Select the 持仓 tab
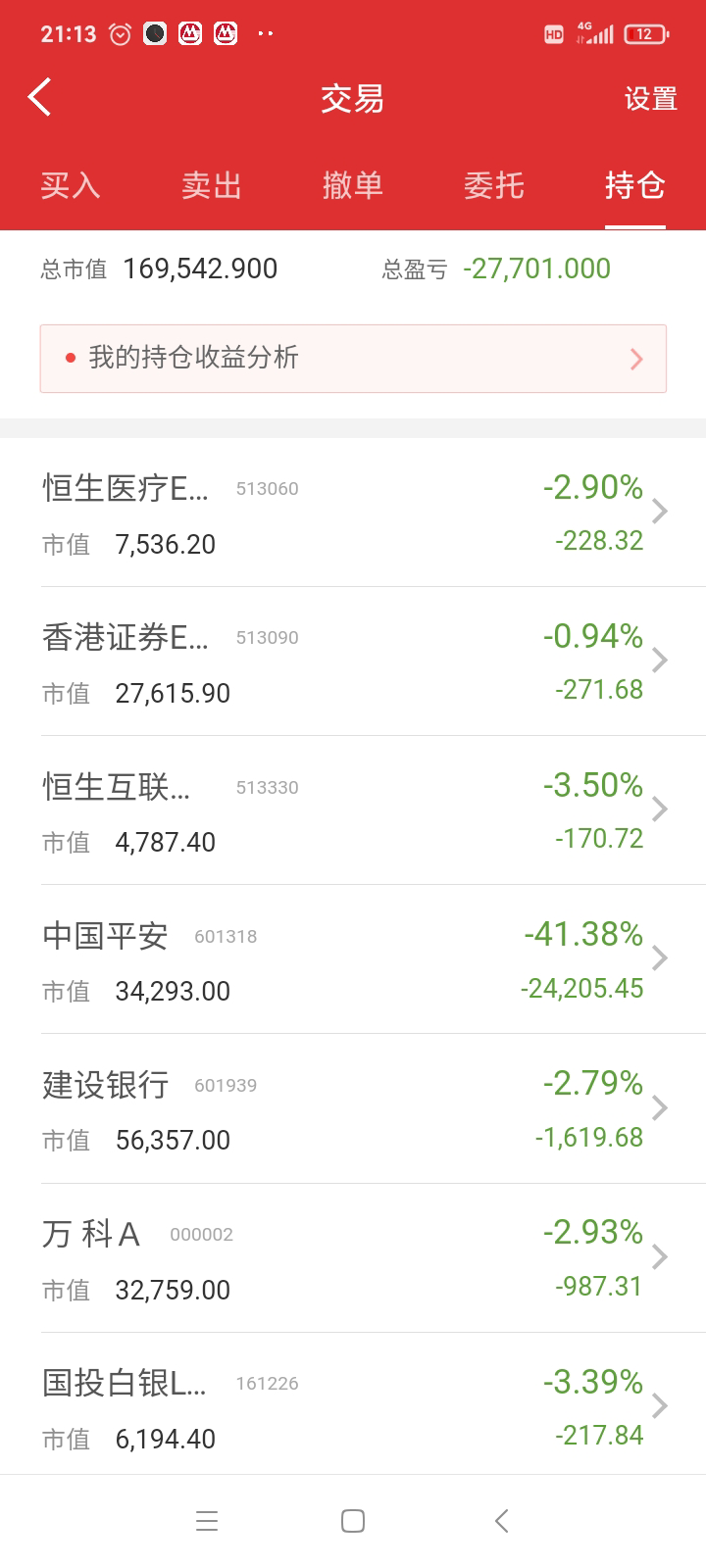706x1568 pixels. (x=634, y=185)
